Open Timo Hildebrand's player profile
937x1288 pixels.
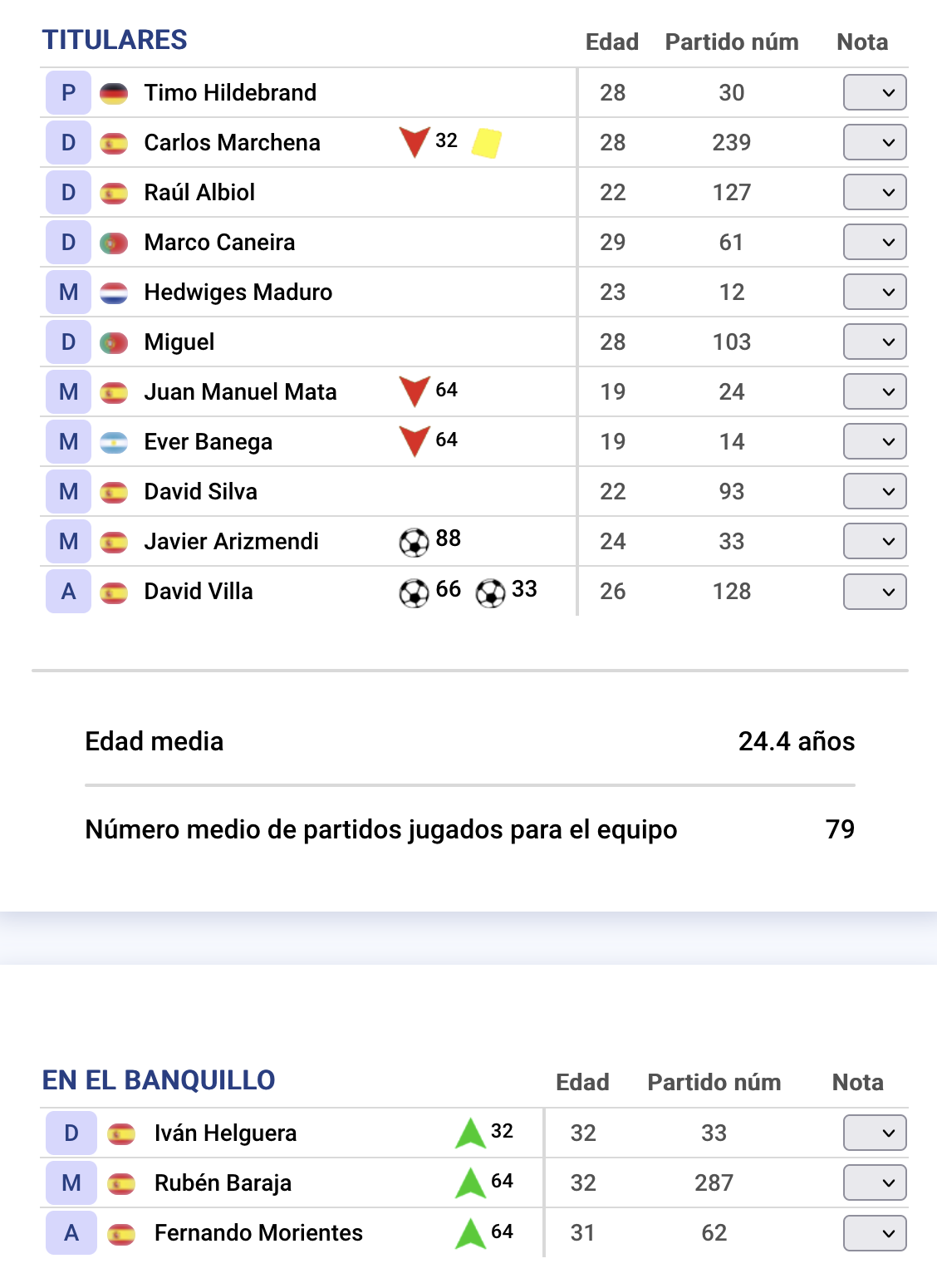click(230, 93)
